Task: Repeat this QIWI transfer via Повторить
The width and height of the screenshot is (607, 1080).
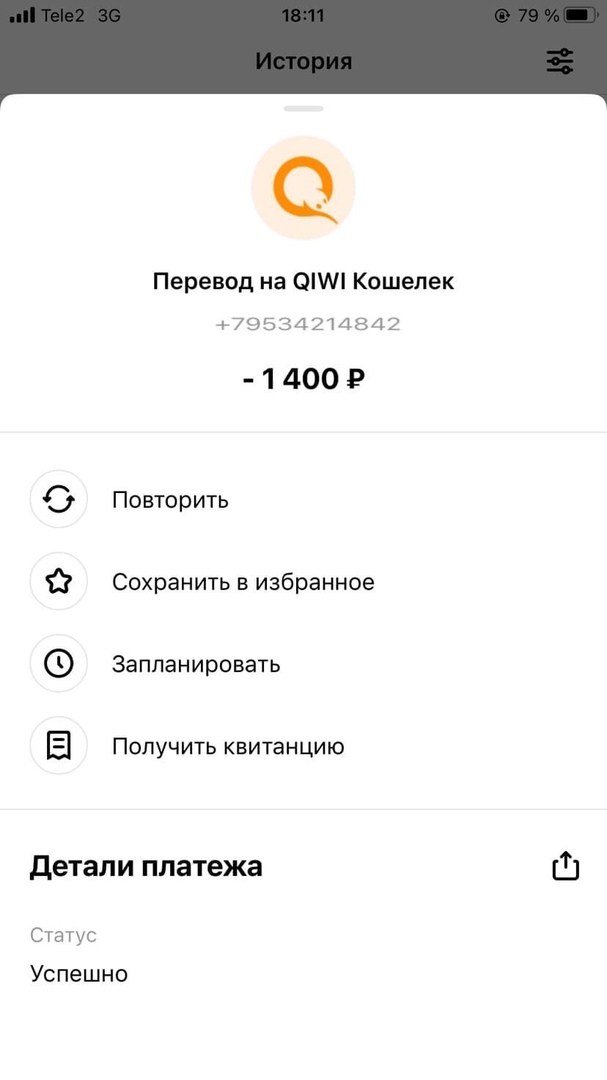Action: tap(170, 499)
